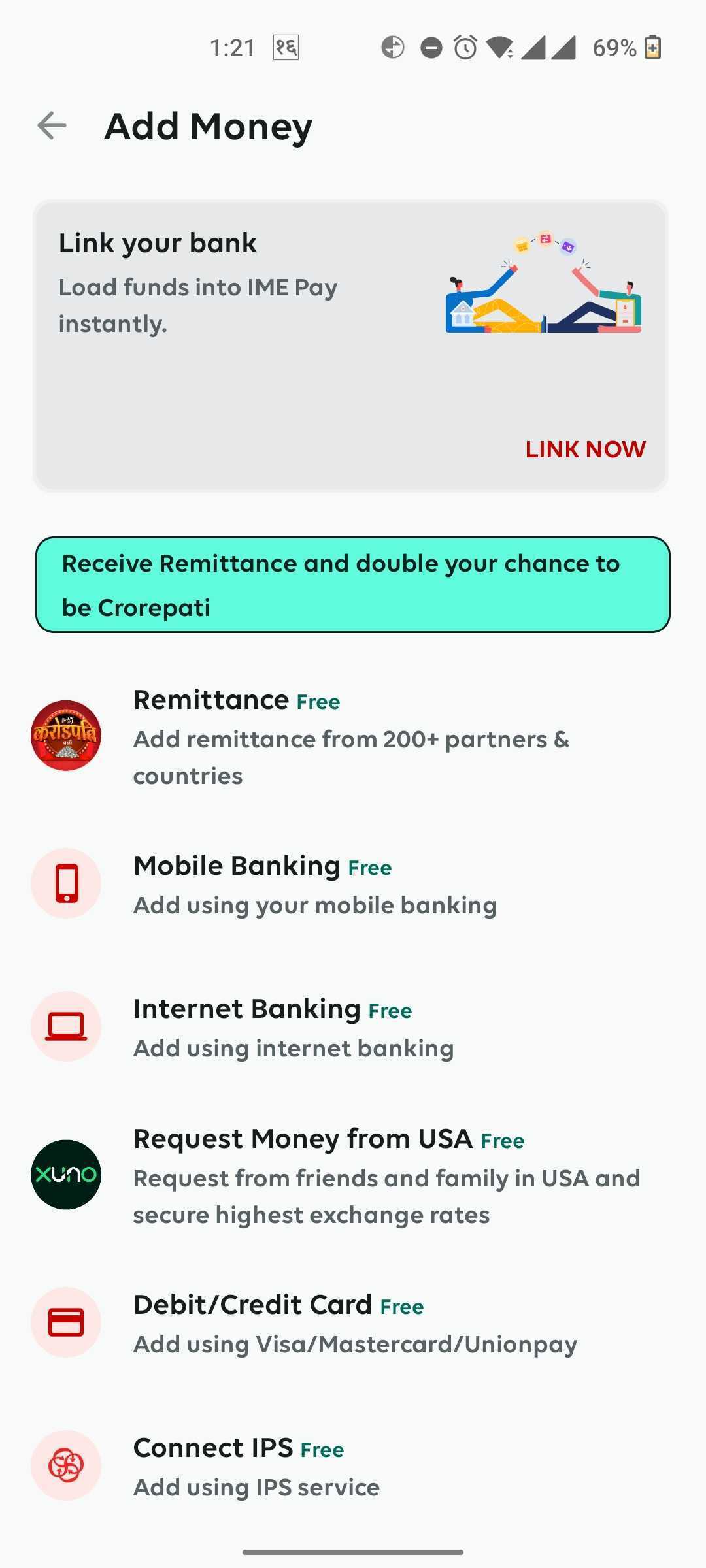
Task: Open Connect IPS option
Action: point(353,1466)
